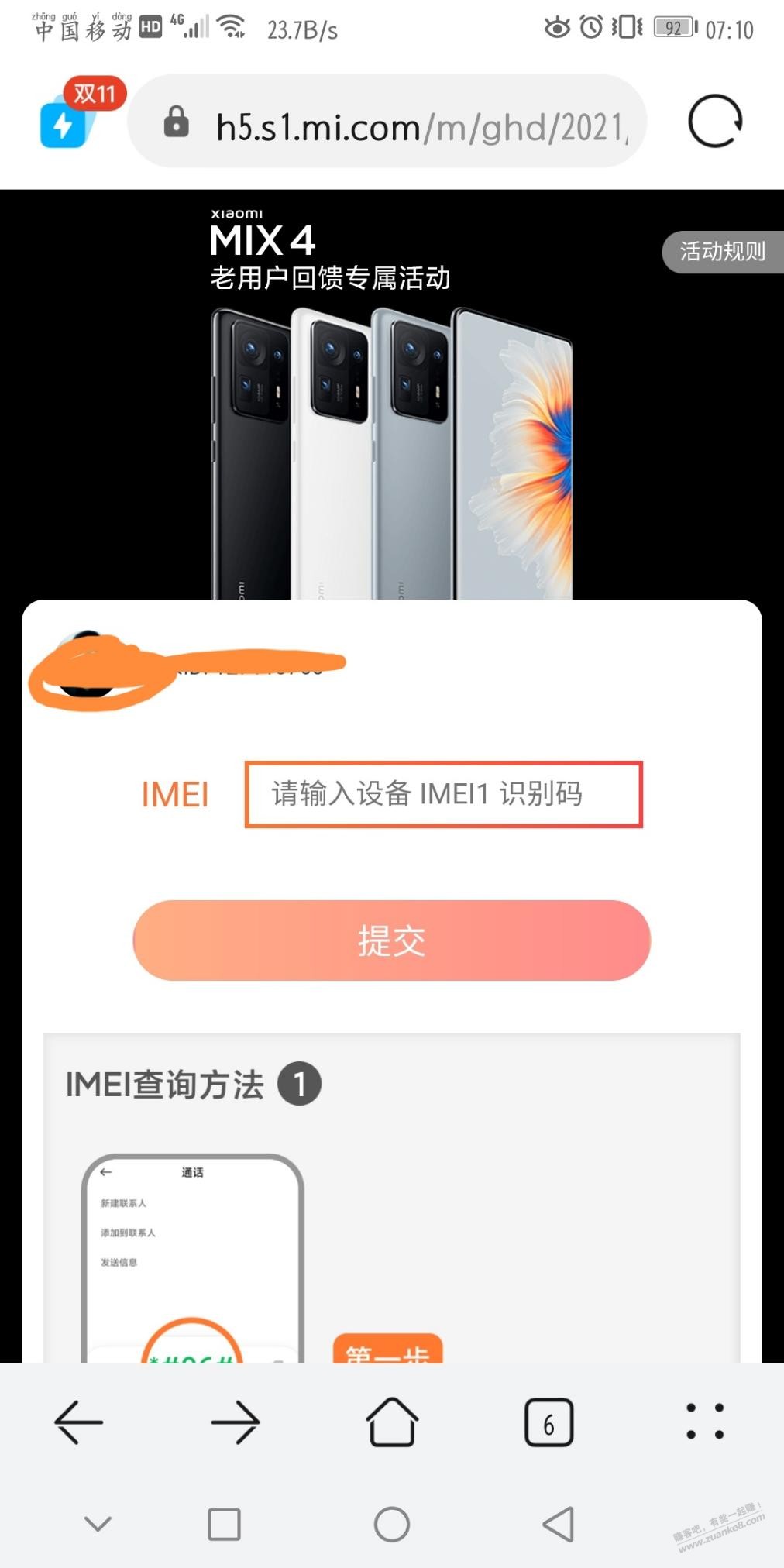This screenshot has width=784, height=1568.
Task: Submit the form with 提交
Action: point(391,940)
